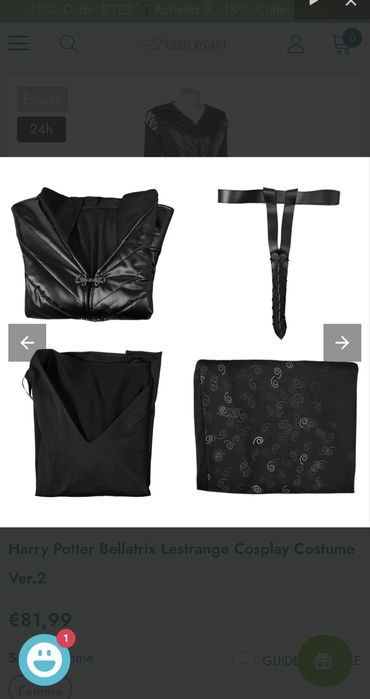The height and width of the screenshot is (699, 370).
Task: Open the shopping cart
Action: tap(346, 42)
